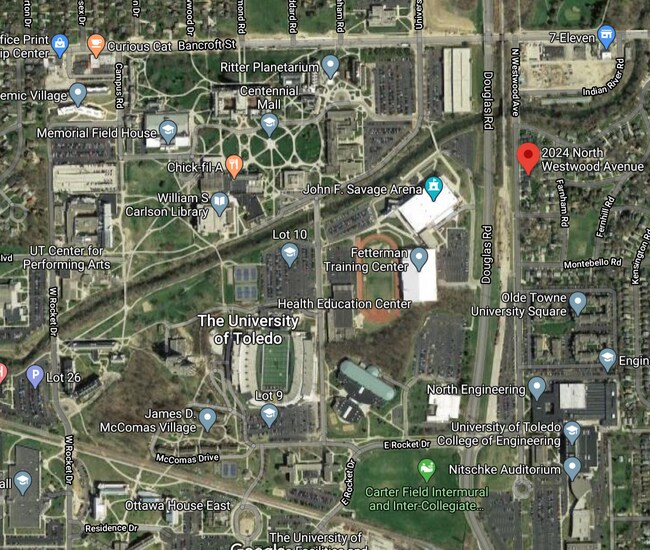Open the Chick-fil-A restaurant marker
The image size is (650, 550).
233,166
